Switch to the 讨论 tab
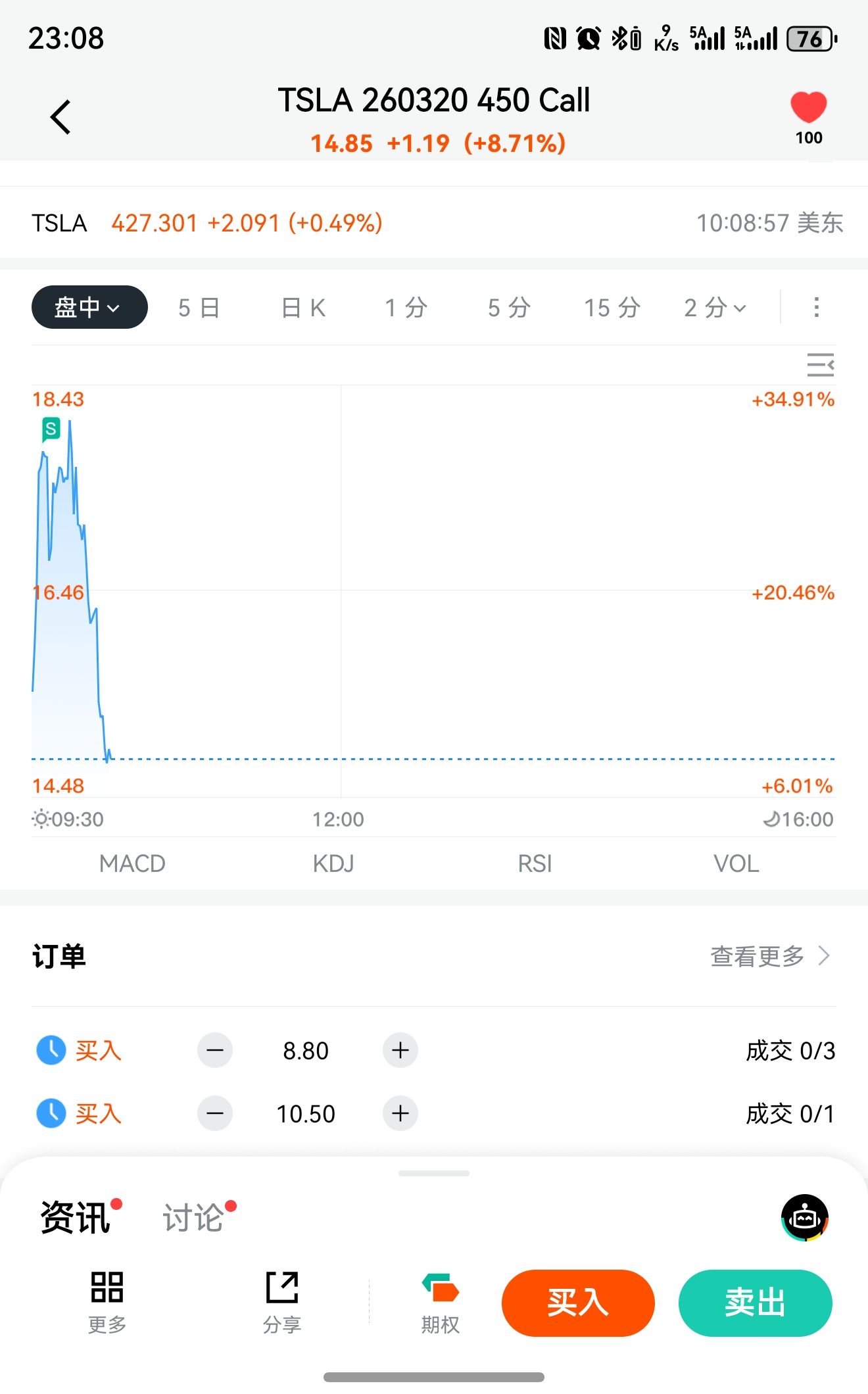Viewport: 868px width, 1394px height. [194, 1218]
